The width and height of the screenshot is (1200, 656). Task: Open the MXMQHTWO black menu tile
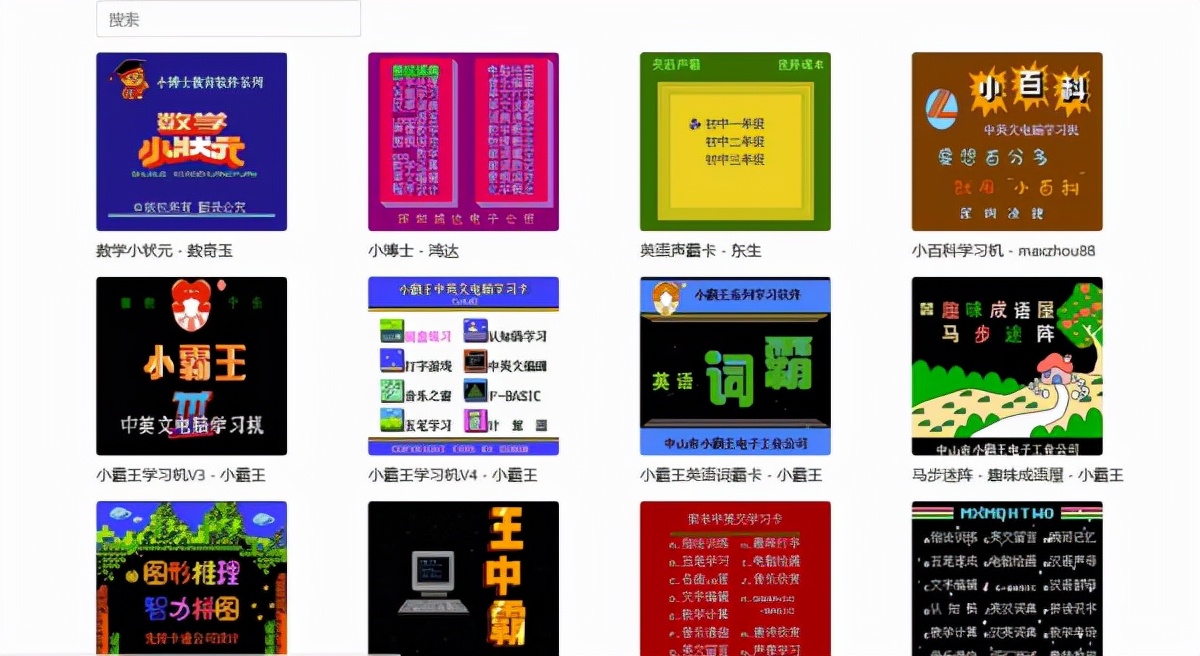1007,578
